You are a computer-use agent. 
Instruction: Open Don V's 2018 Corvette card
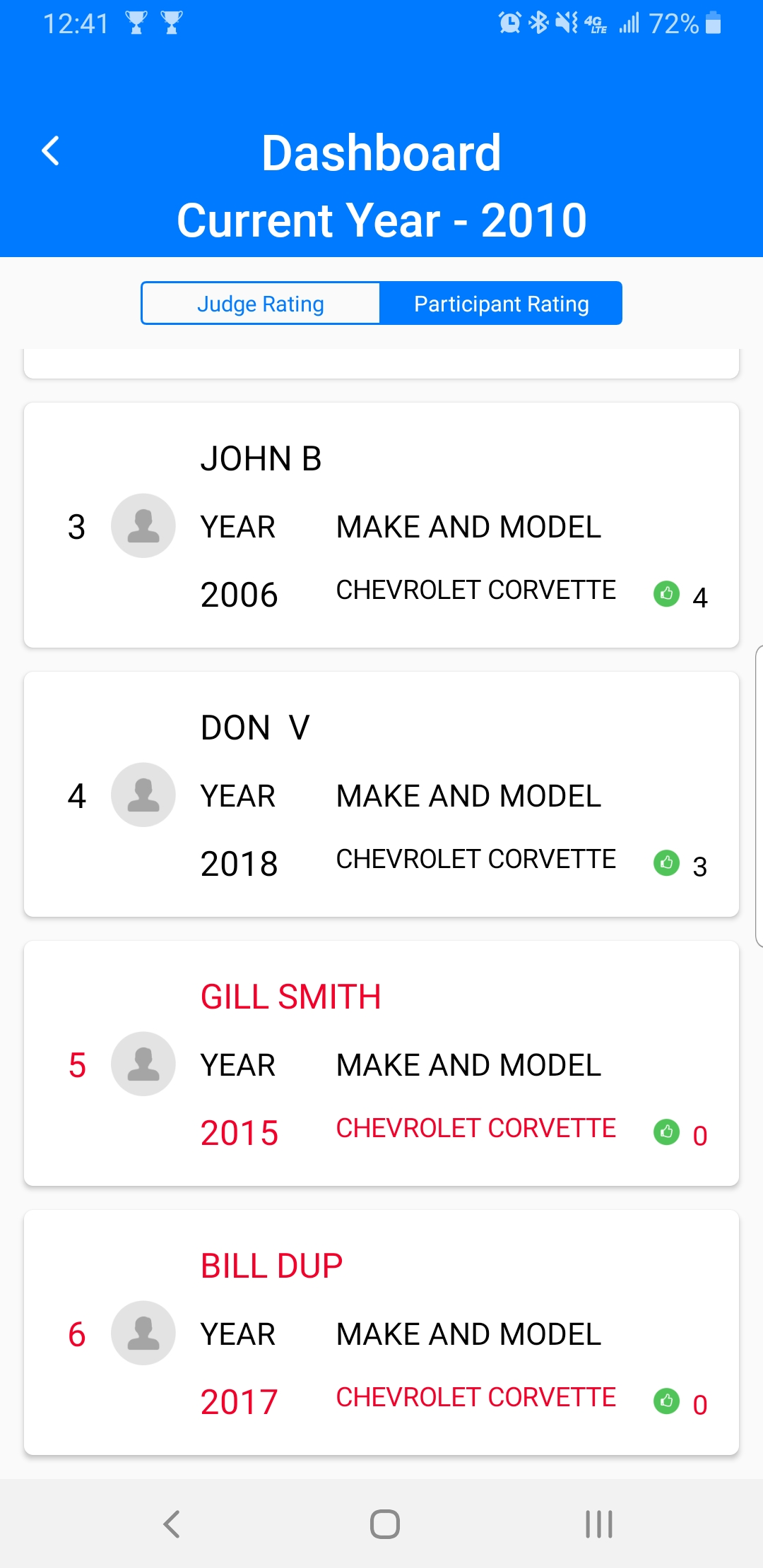[381, 794]
